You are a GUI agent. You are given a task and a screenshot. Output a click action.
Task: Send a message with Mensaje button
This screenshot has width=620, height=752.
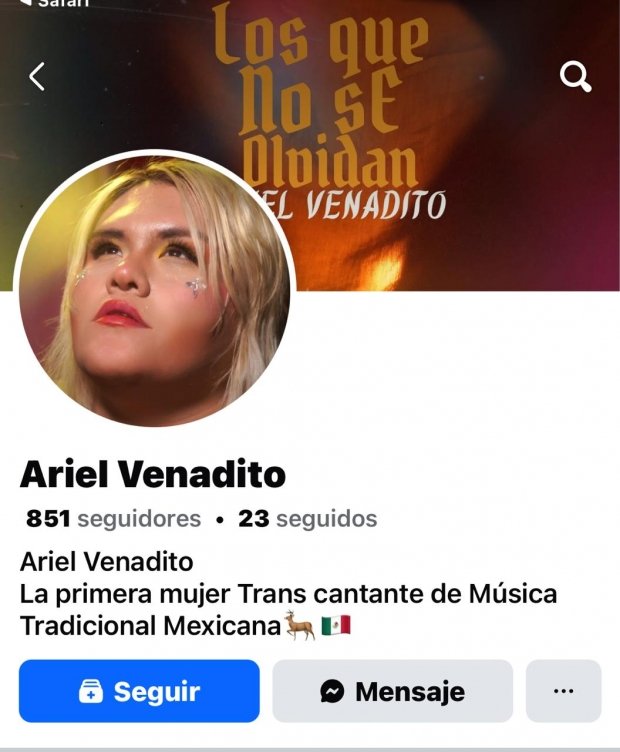click(392, 691)
